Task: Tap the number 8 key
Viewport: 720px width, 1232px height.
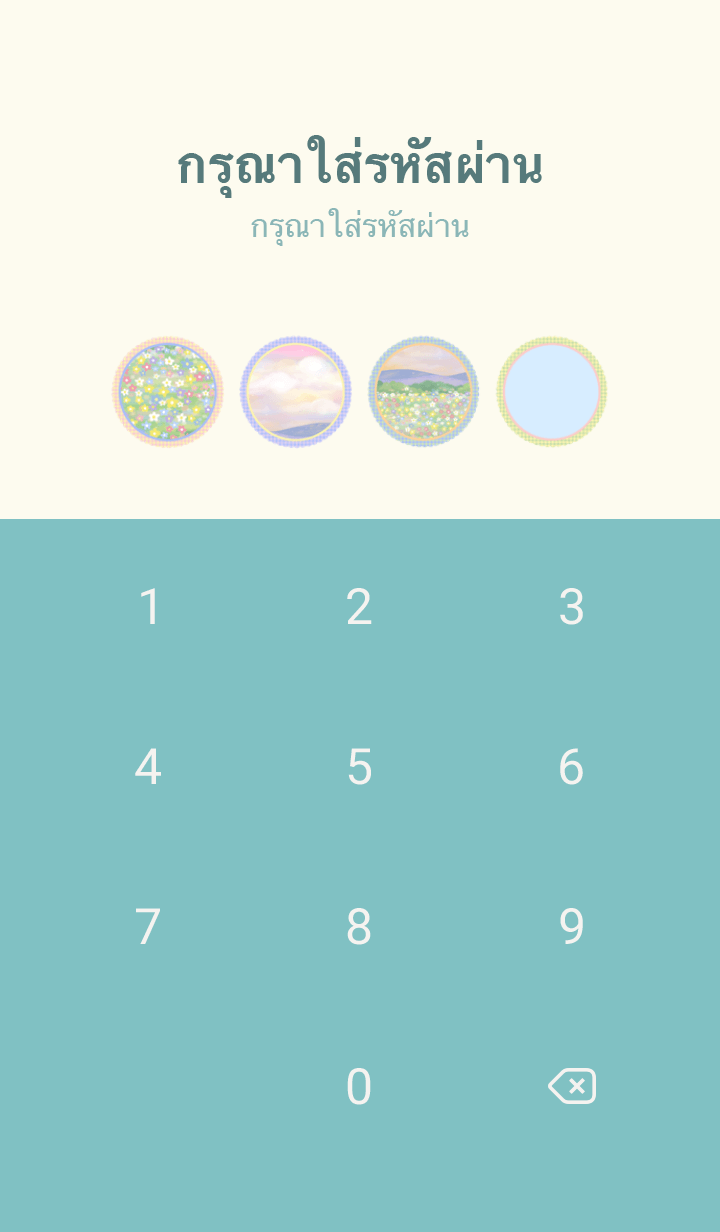Action: [x=359, y=927]
